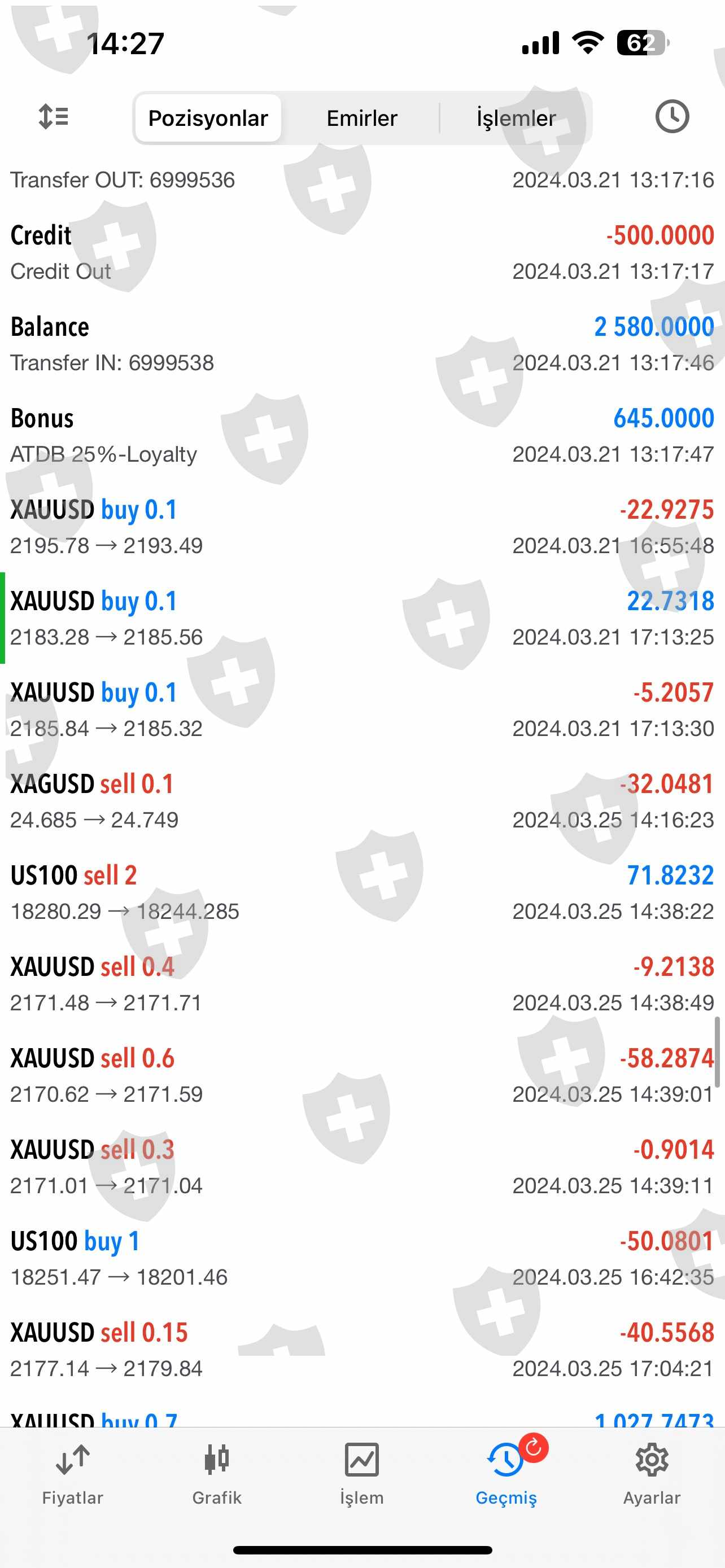Open the Ayarlar settings tab
Image resolution: width=725 pixels, height=1568 pixels.
point(652,1474)
